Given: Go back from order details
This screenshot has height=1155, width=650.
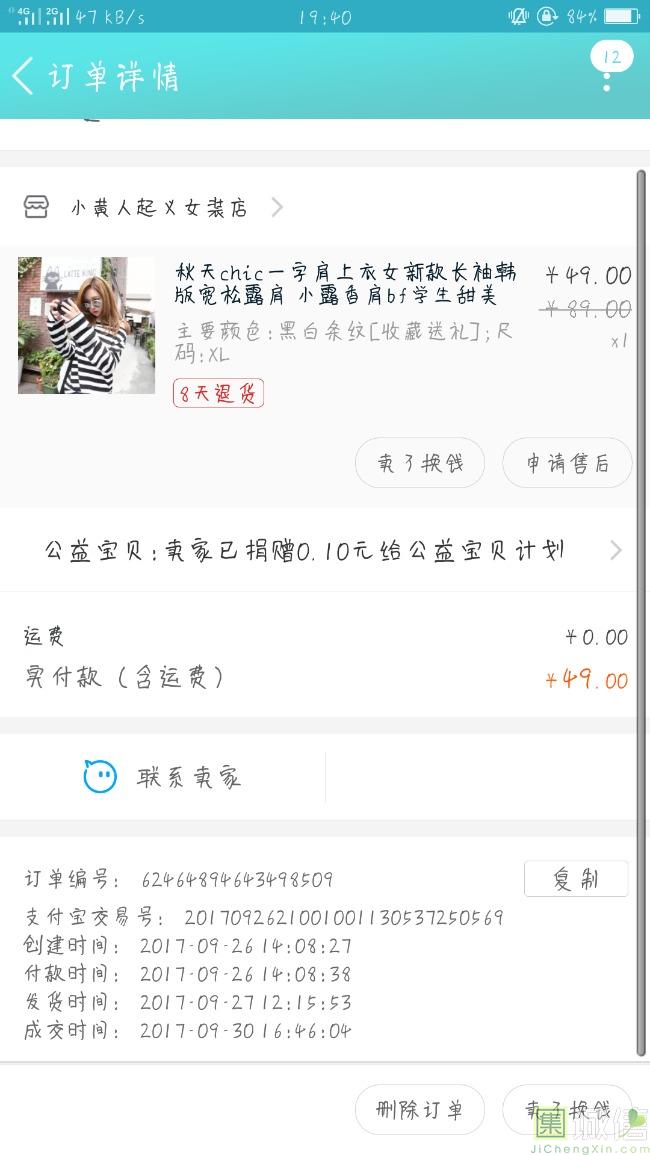Looking at the screenshot, I should pos(24,76).
